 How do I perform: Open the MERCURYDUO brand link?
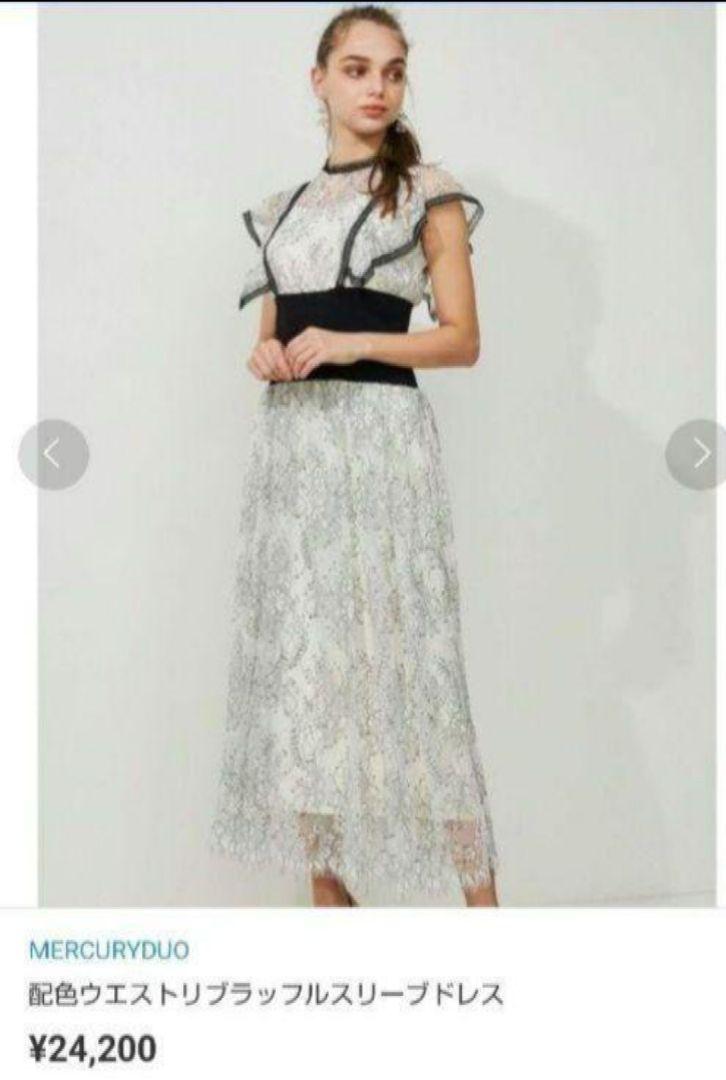click(x=108, y=950)
